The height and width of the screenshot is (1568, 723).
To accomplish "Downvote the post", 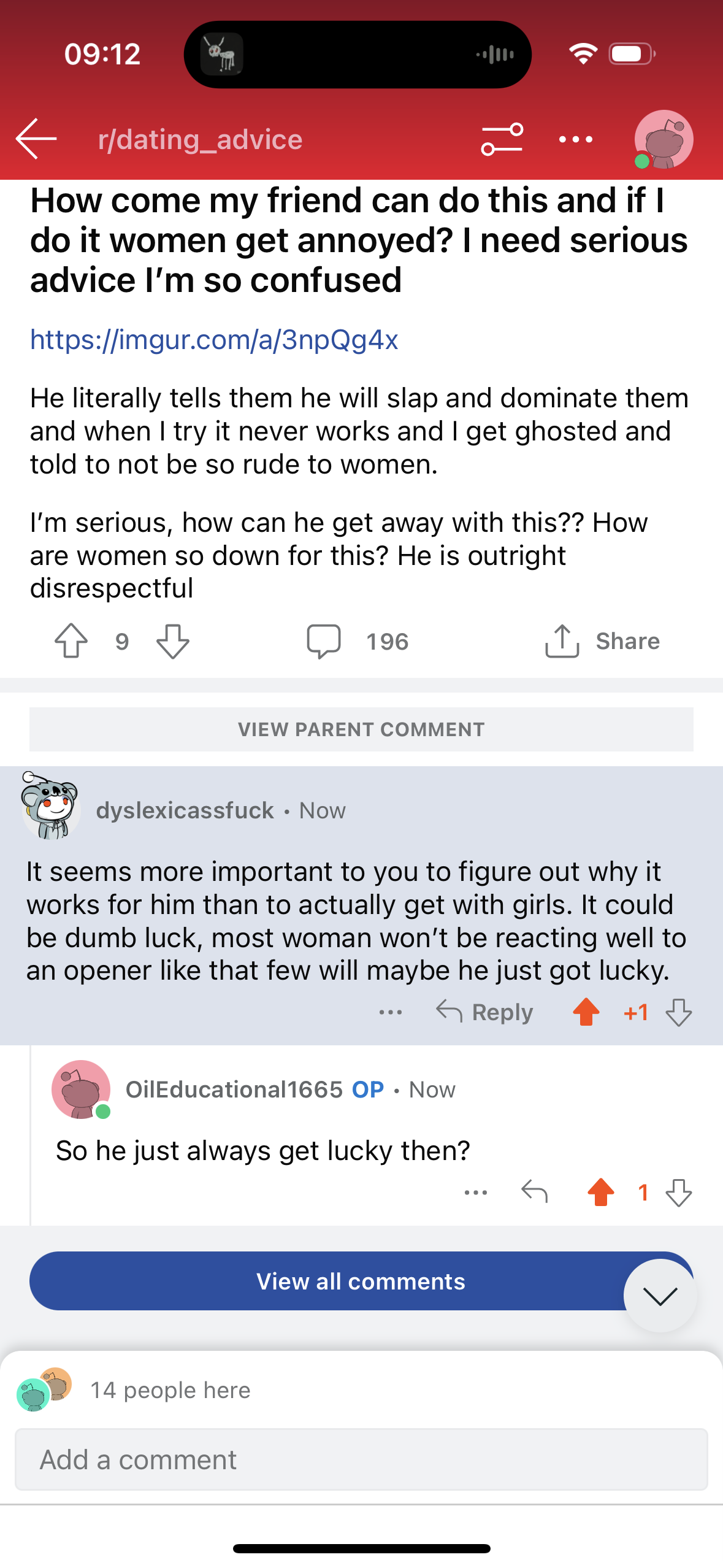I will click(173, 641).
